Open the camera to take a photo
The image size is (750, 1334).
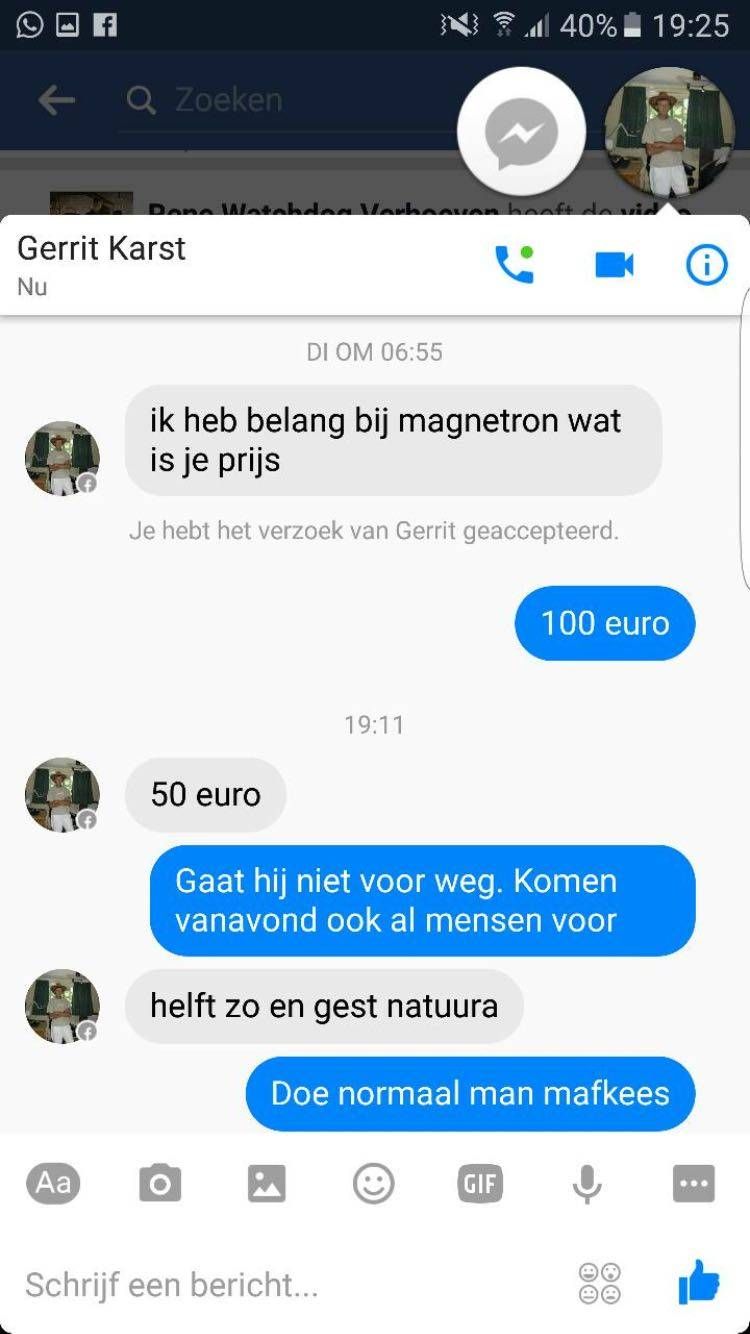click(160, 1183)
